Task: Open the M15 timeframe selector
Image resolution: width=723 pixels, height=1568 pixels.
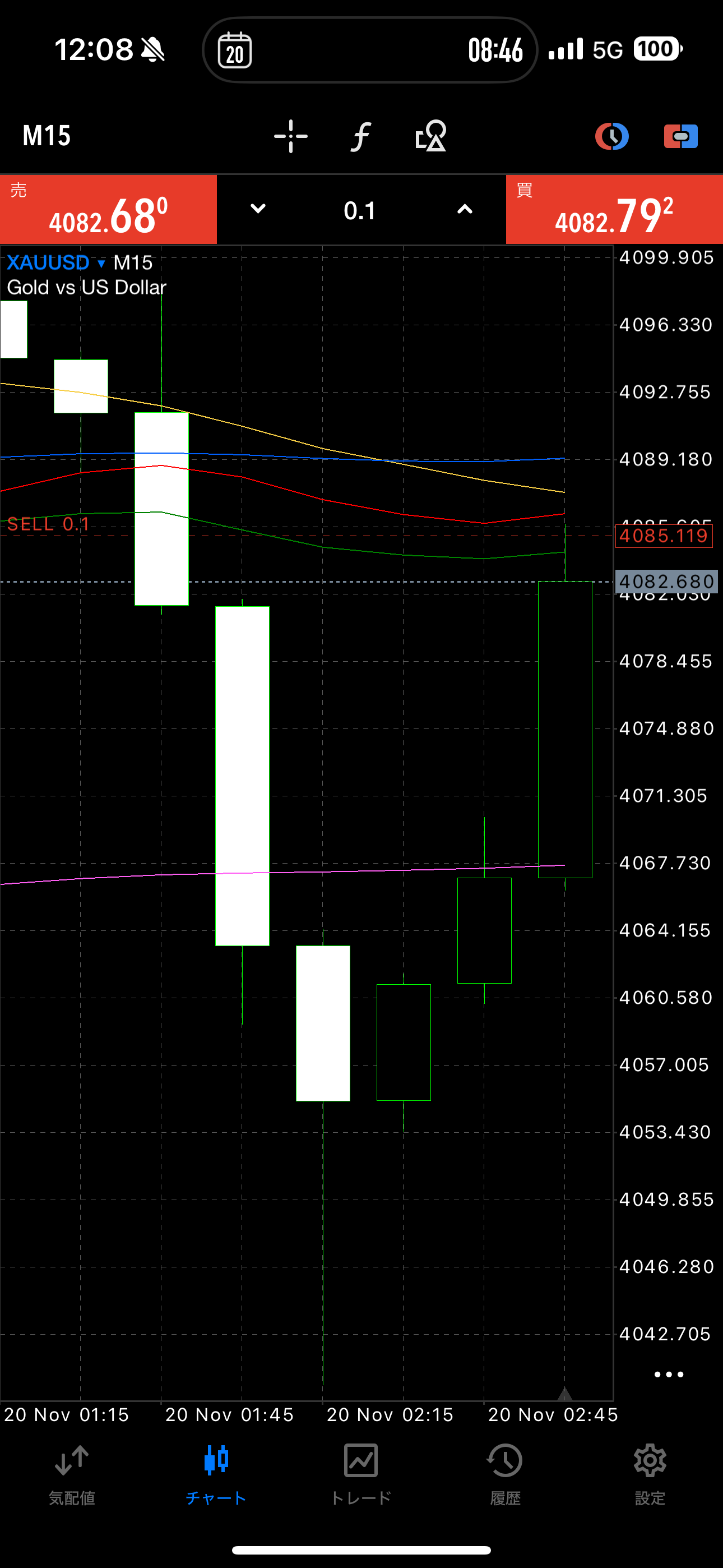Action: click(x=47, y=136)
